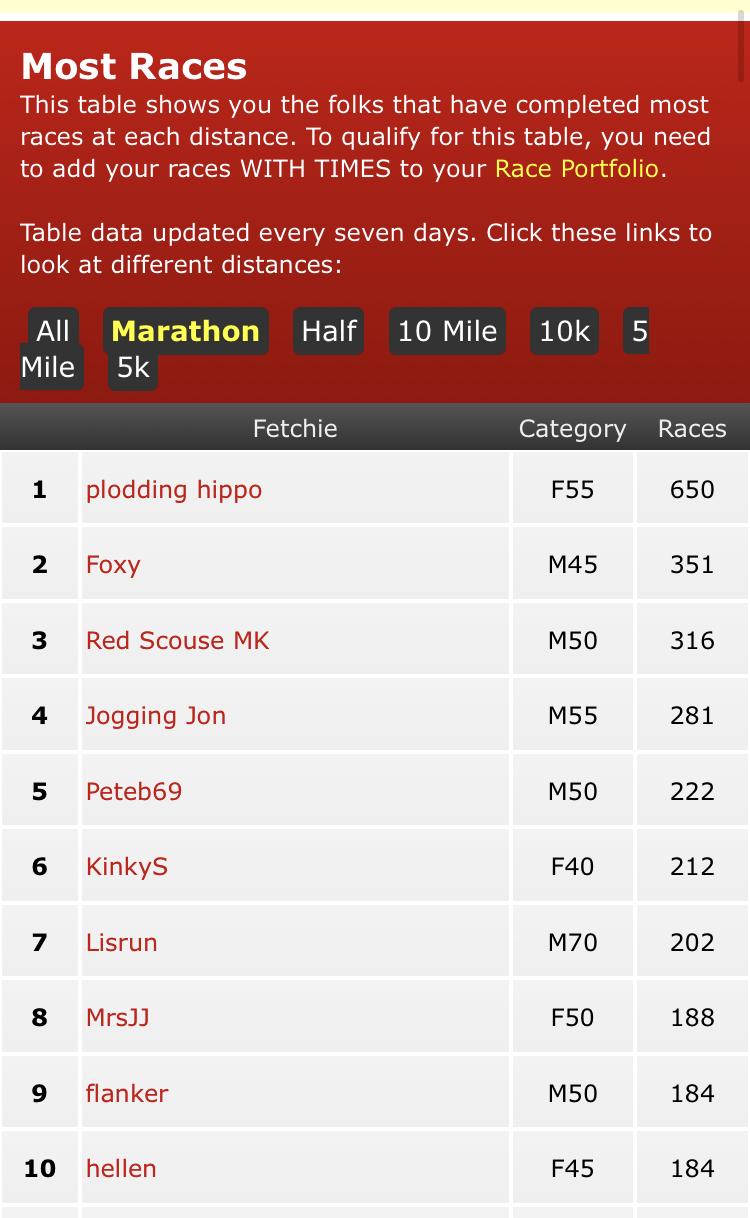Image resolution: width=750 pixels, height=1218 pixels.
Task: Show the 10 Mile table
Action: point(447,331)
